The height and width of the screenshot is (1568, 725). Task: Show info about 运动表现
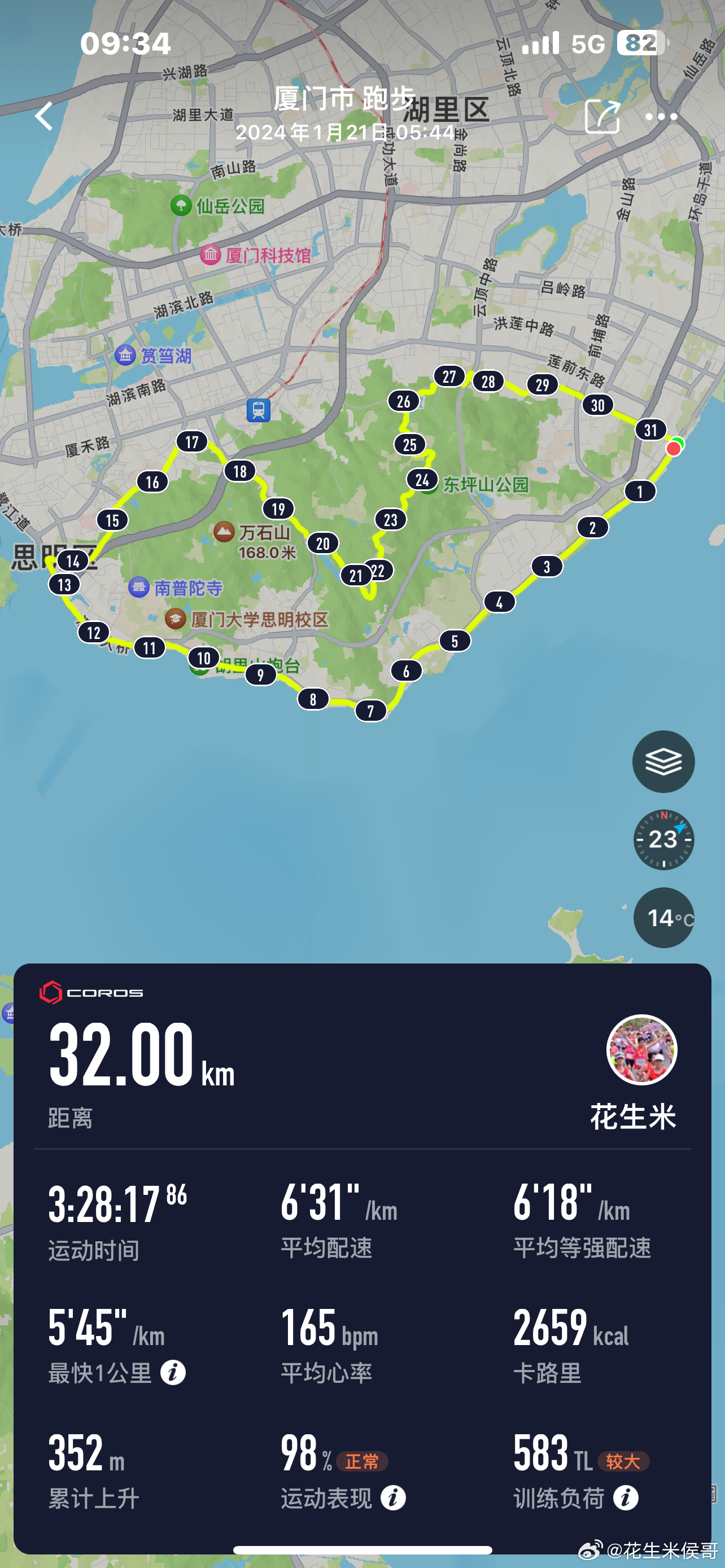(393, 1498)
